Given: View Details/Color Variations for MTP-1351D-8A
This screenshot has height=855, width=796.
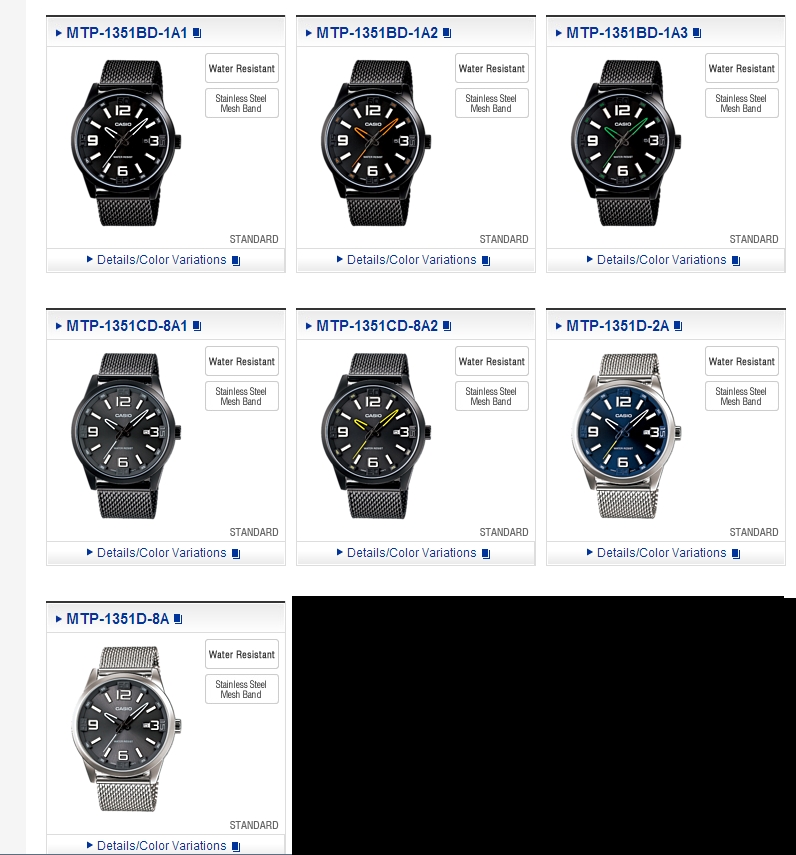Looking at the screenshot, I should 162,845.
